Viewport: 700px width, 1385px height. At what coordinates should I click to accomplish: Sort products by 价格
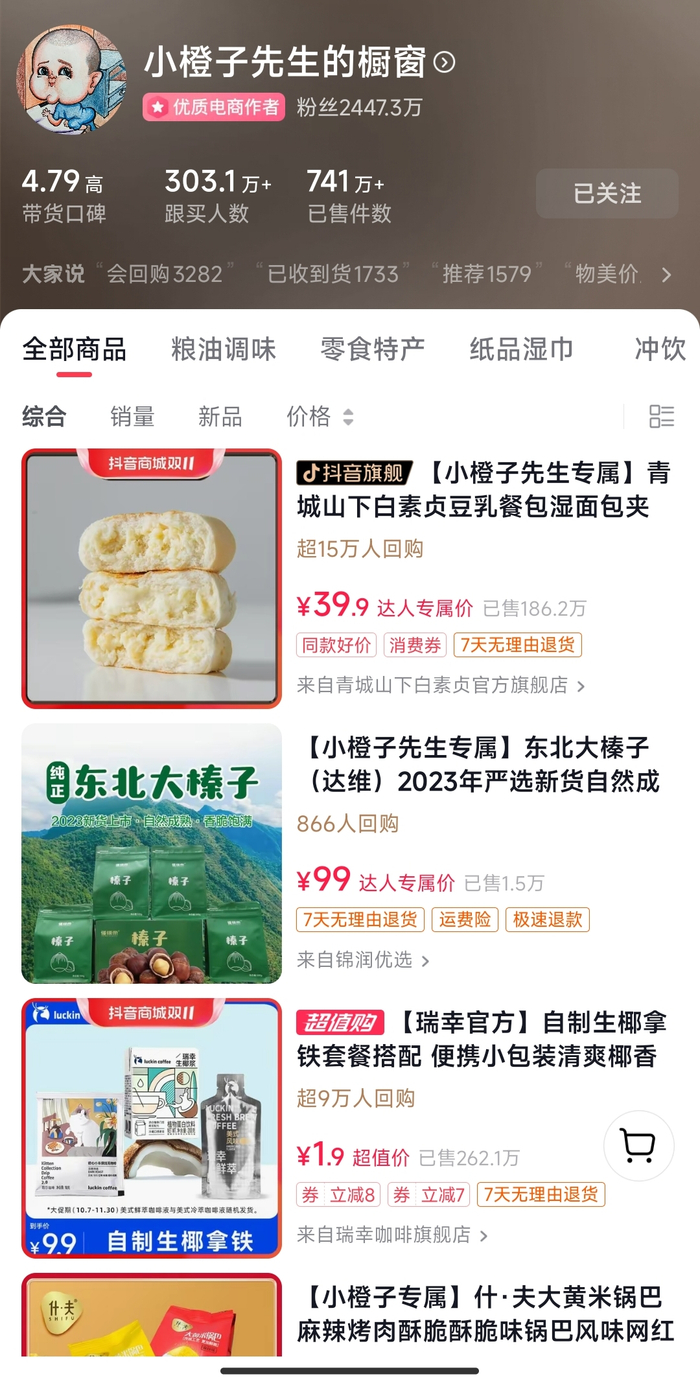(x=319, y=417)
